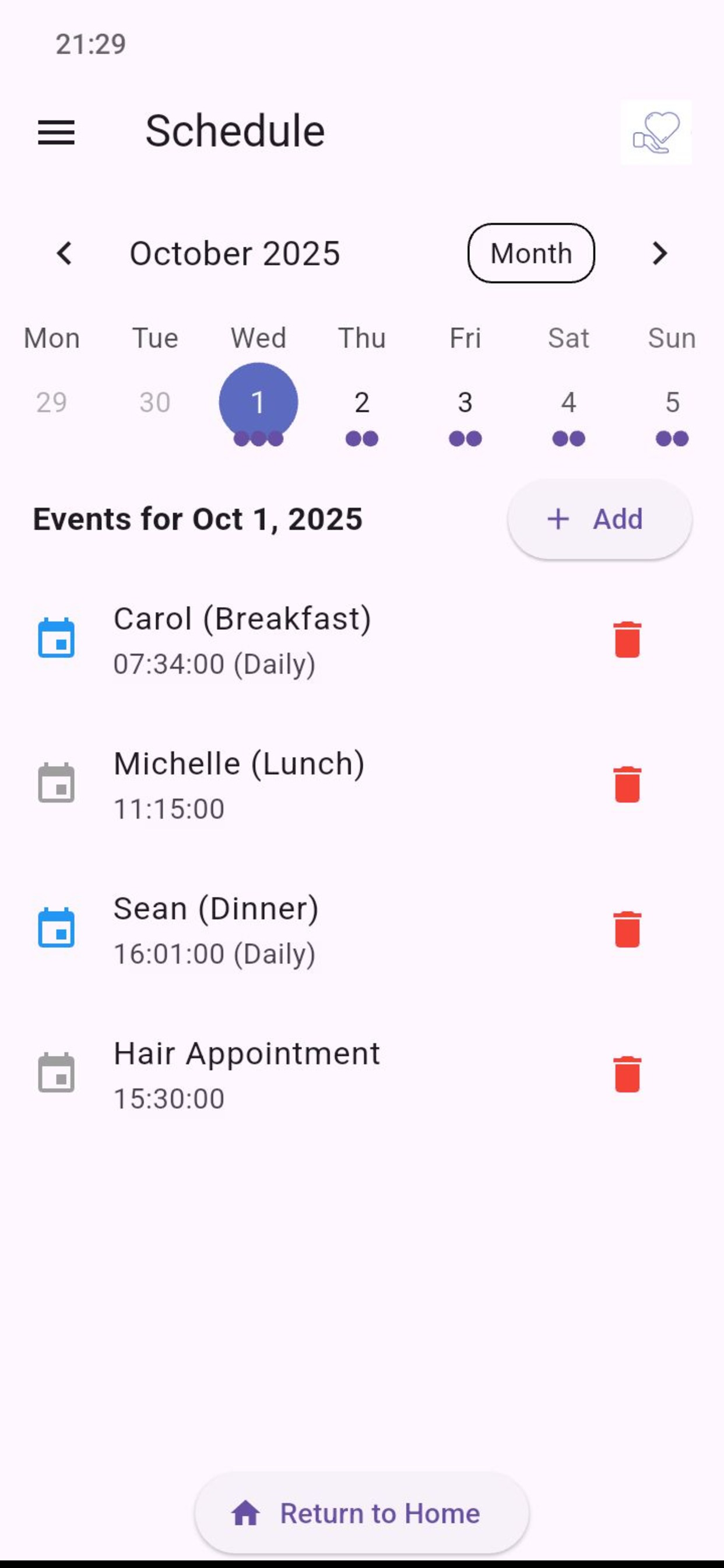Select October 1 on the calendar
The height and width of the screenshot is (1568, 724).
tap(258, 401)
